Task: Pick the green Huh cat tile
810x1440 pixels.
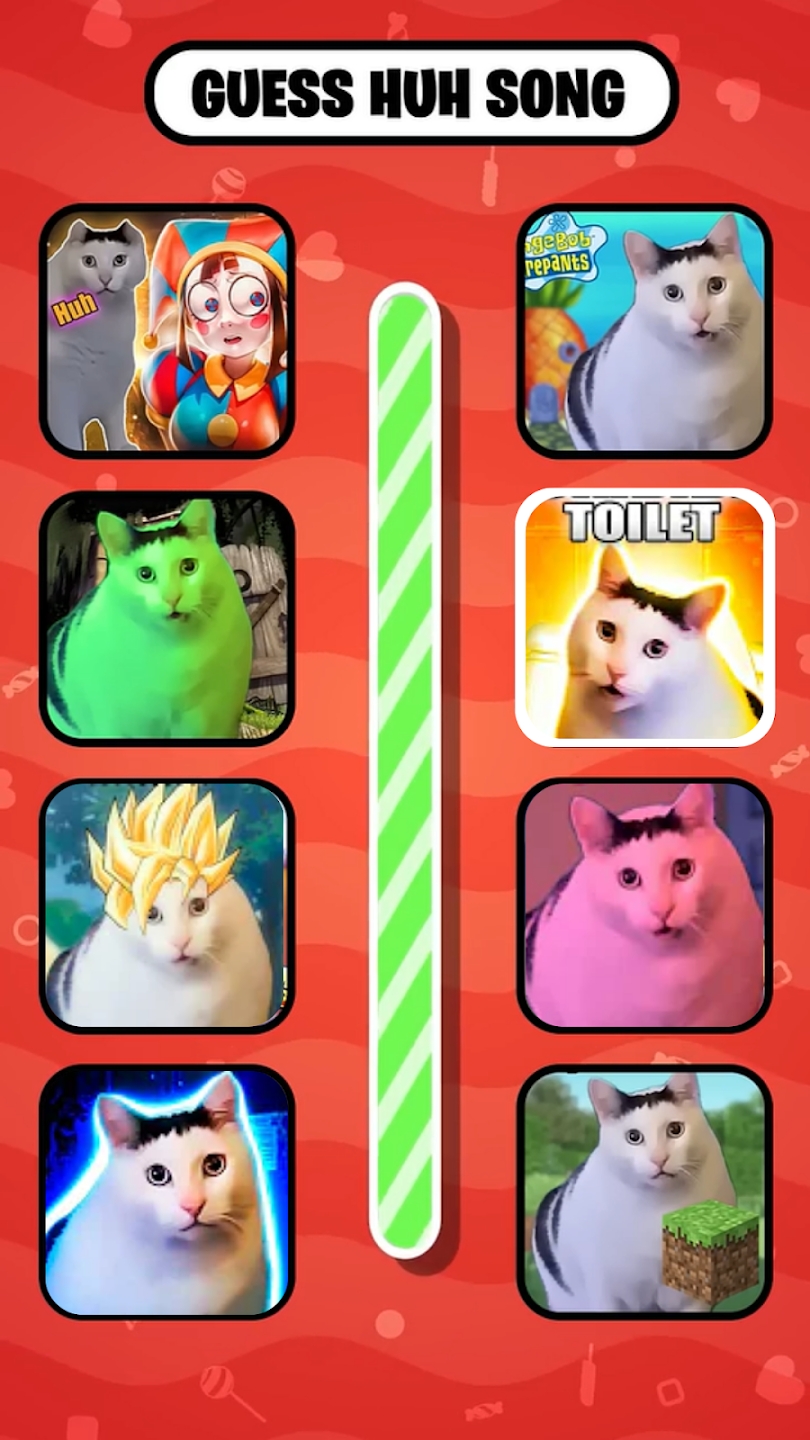Action: point(167,618)
